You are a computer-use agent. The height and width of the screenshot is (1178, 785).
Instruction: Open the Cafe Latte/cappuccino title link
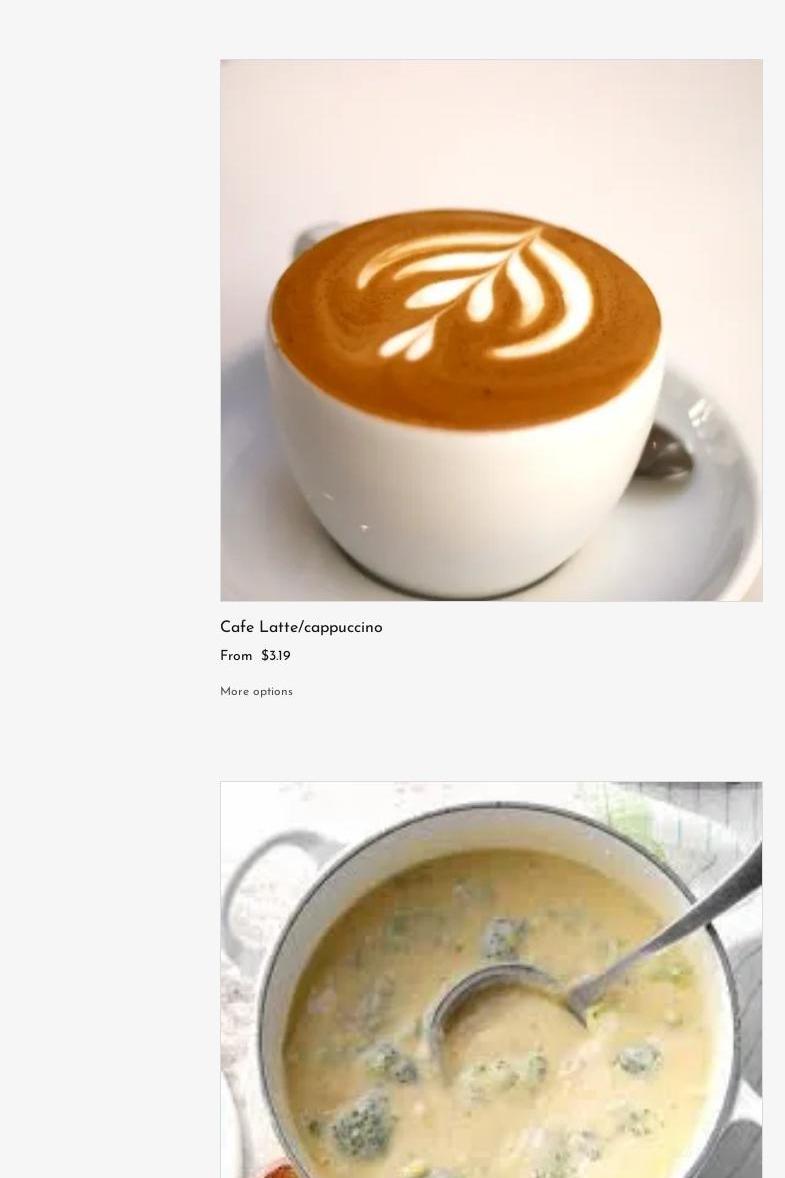pyautogui.click(x=301, y=628)
